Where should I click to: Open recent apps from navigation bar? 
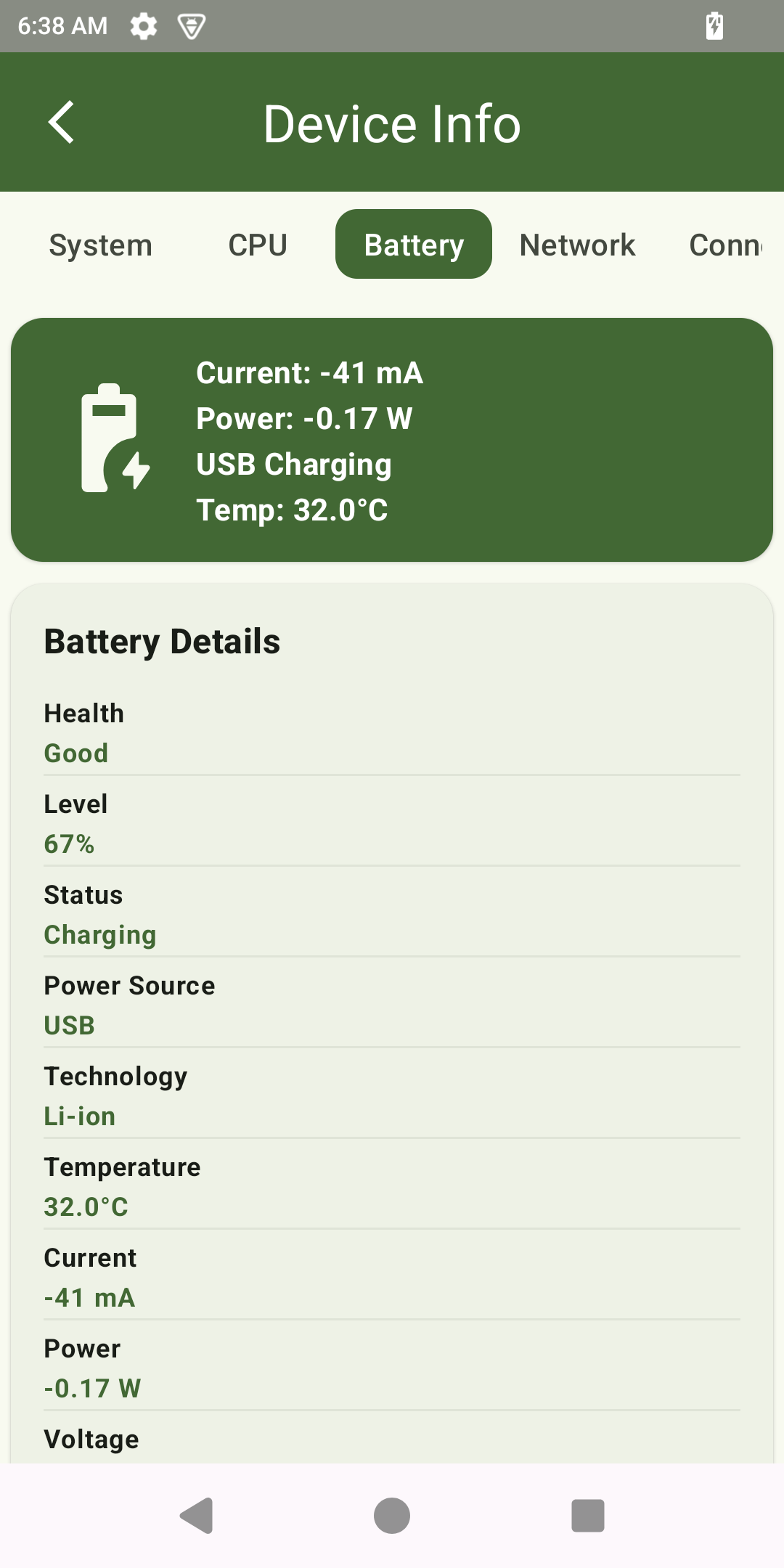pos(588,1516)
